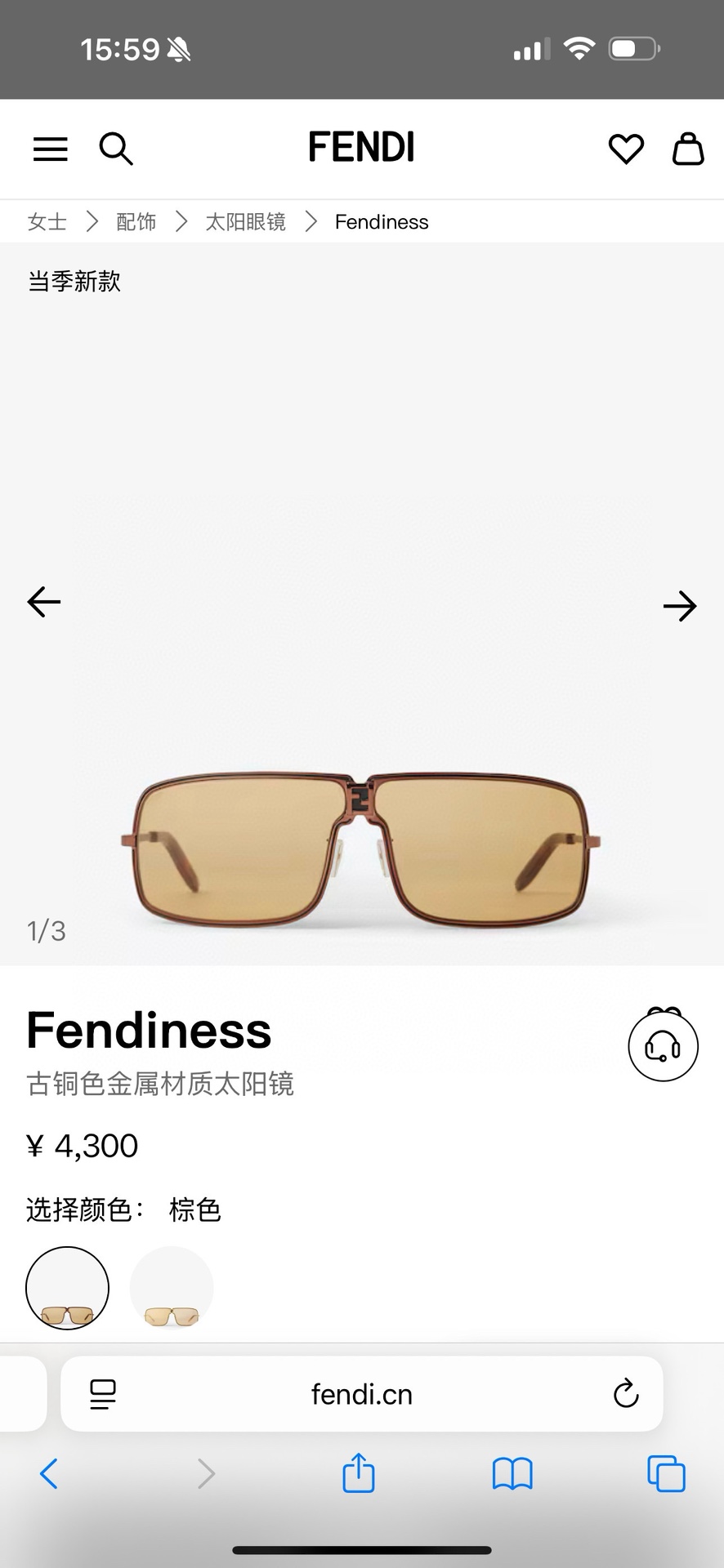Open the hamburger navigation menu
The height and width of the screenshot is (1568, 724).
pyautogui.click(x=50, y=149)
